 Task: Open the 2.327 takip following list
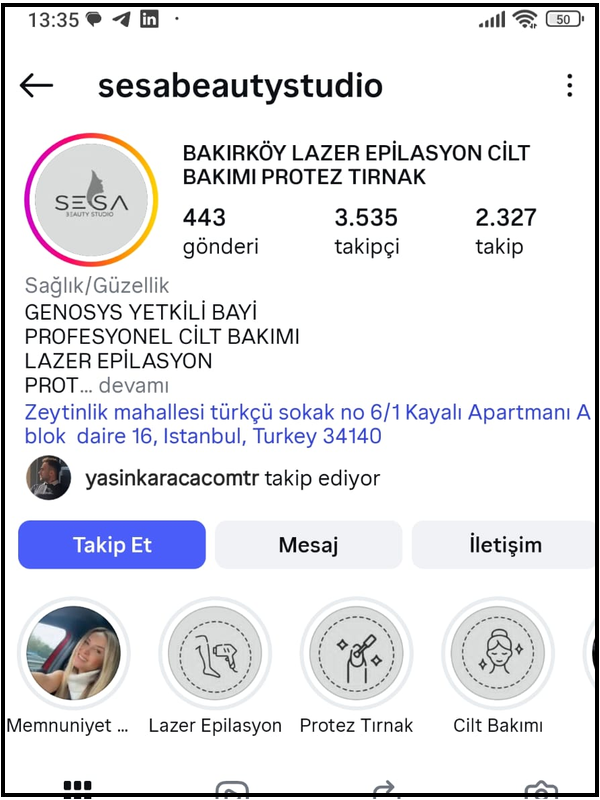click(505, 230)
